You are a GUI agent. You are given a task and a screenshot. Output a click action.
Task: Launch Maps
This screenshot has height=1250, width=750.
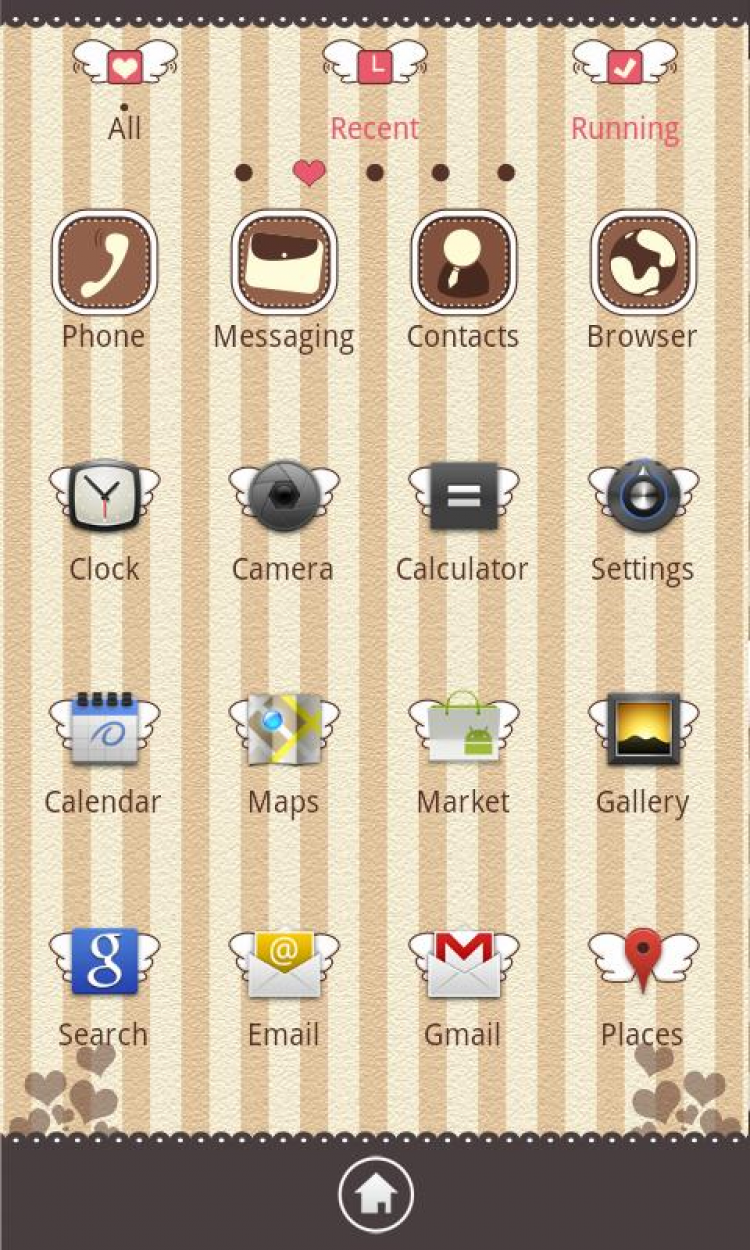click(284, 730)
